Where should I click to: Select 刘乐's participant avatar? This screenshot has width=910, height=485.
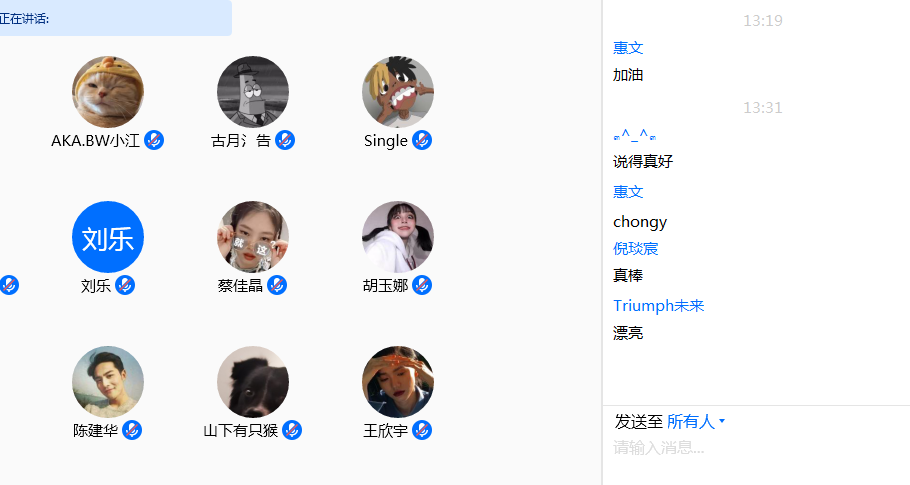108,237
